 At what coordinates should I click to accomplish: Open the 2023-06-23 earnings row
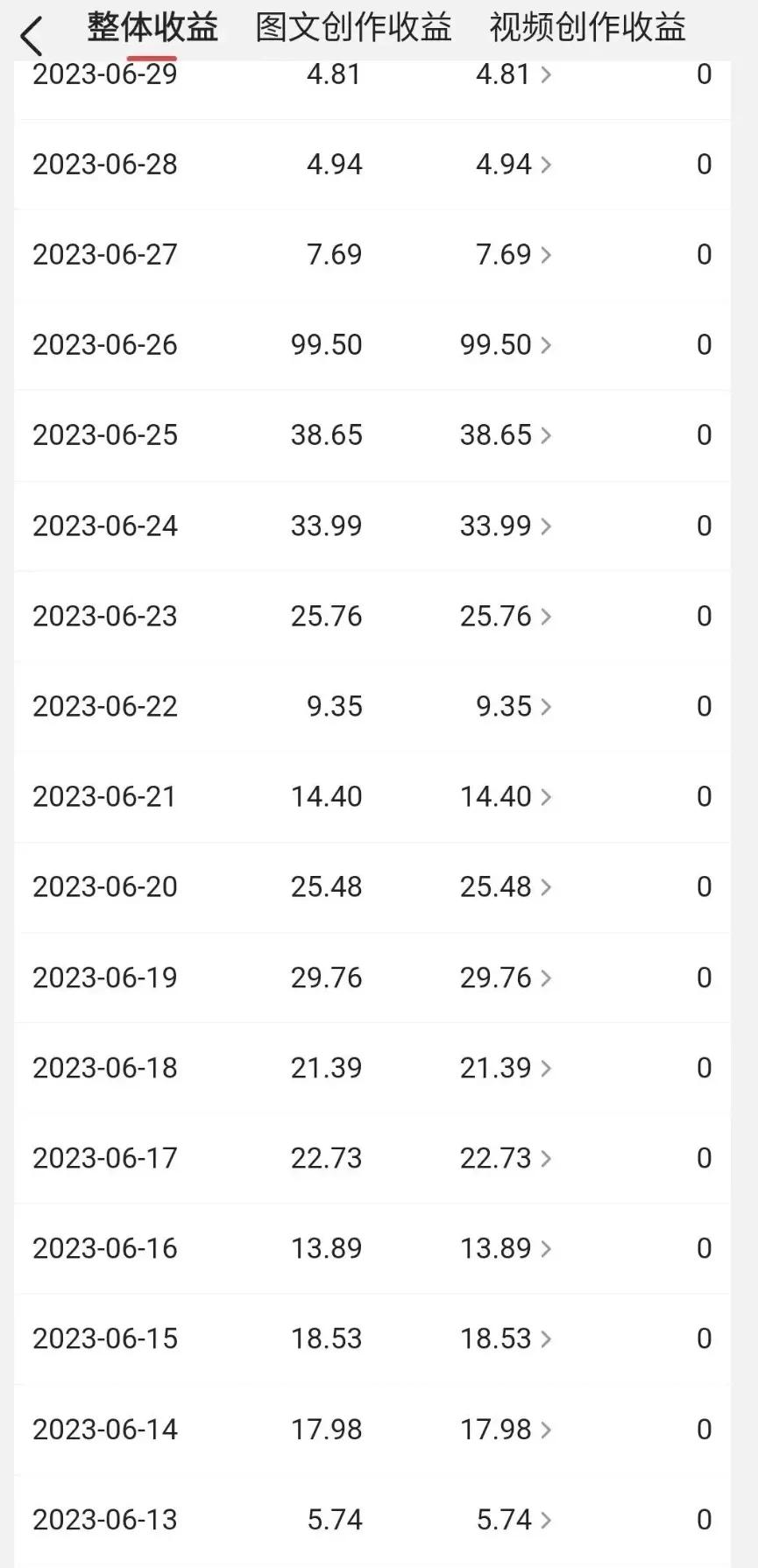506,617
